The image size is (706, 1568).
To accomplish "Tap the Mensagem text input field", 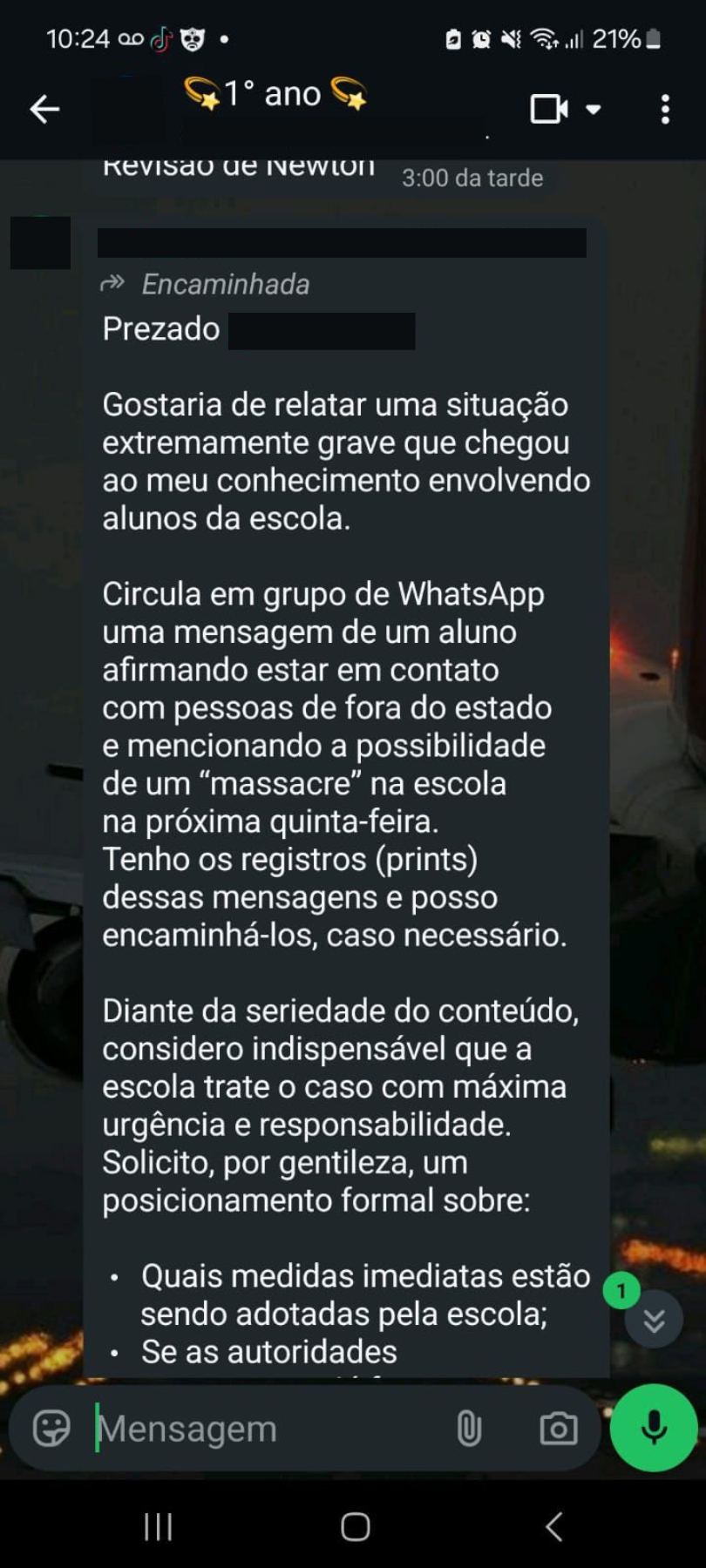I will coord(218,1427).
